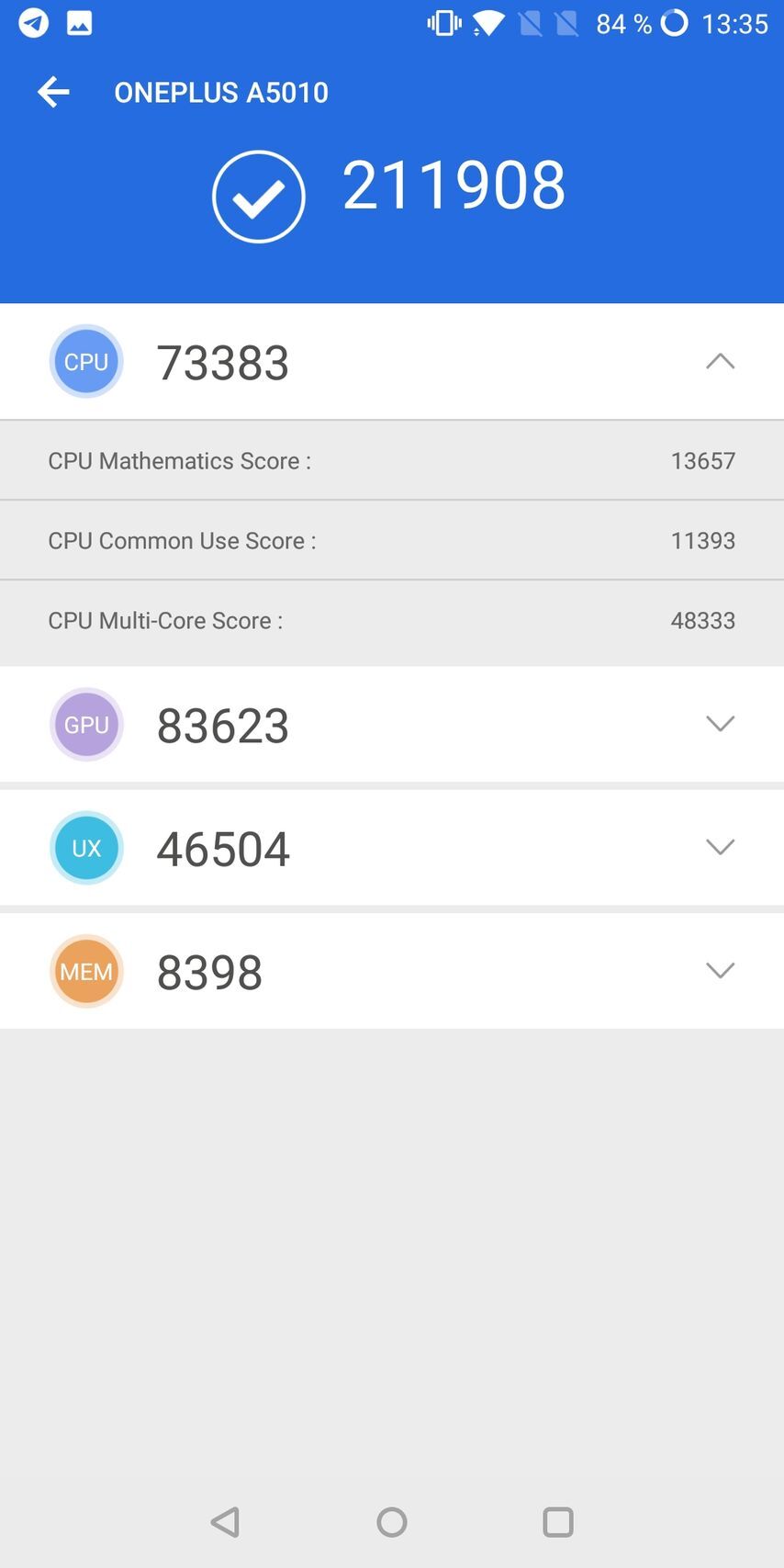Image resolution: width=784 pixels, height=1568 pixels.
Task: Tap the Android home navigation button
Action: tap(392, 1521)
